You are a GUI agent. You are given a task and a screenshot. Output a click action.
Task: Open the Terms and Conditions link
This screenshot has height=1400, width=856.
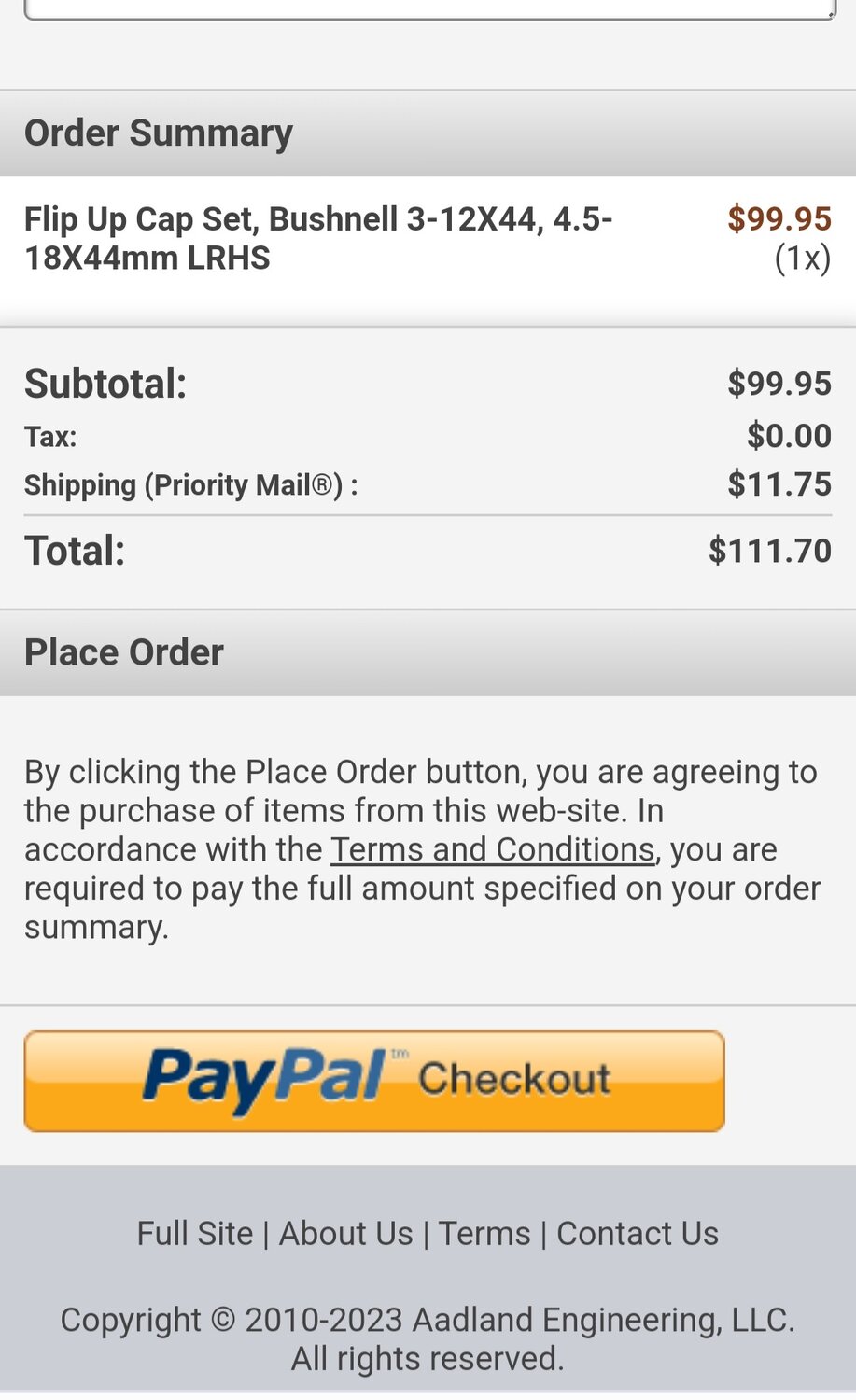[492, 849]
